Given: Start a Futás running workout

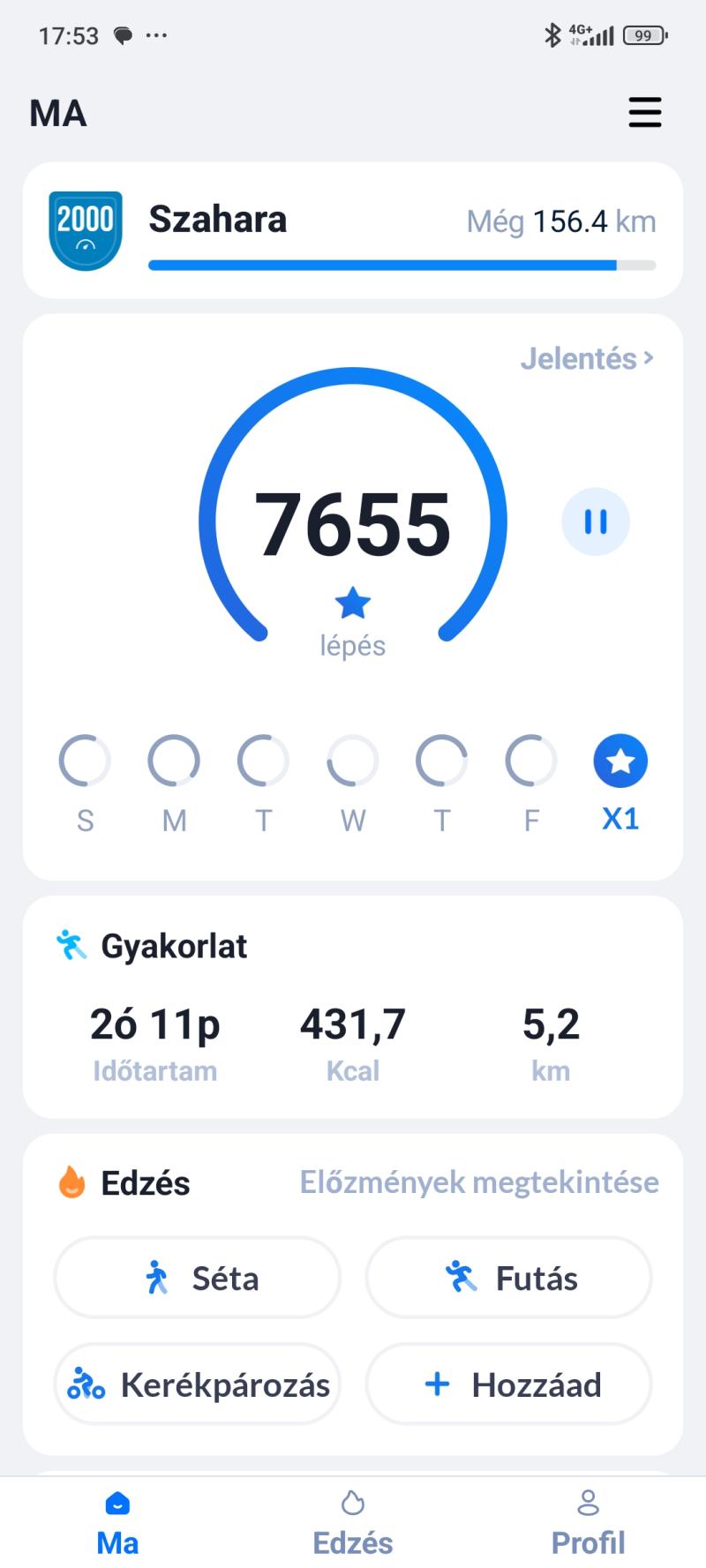Looking at the screenshot, I should click(508, 1278).
